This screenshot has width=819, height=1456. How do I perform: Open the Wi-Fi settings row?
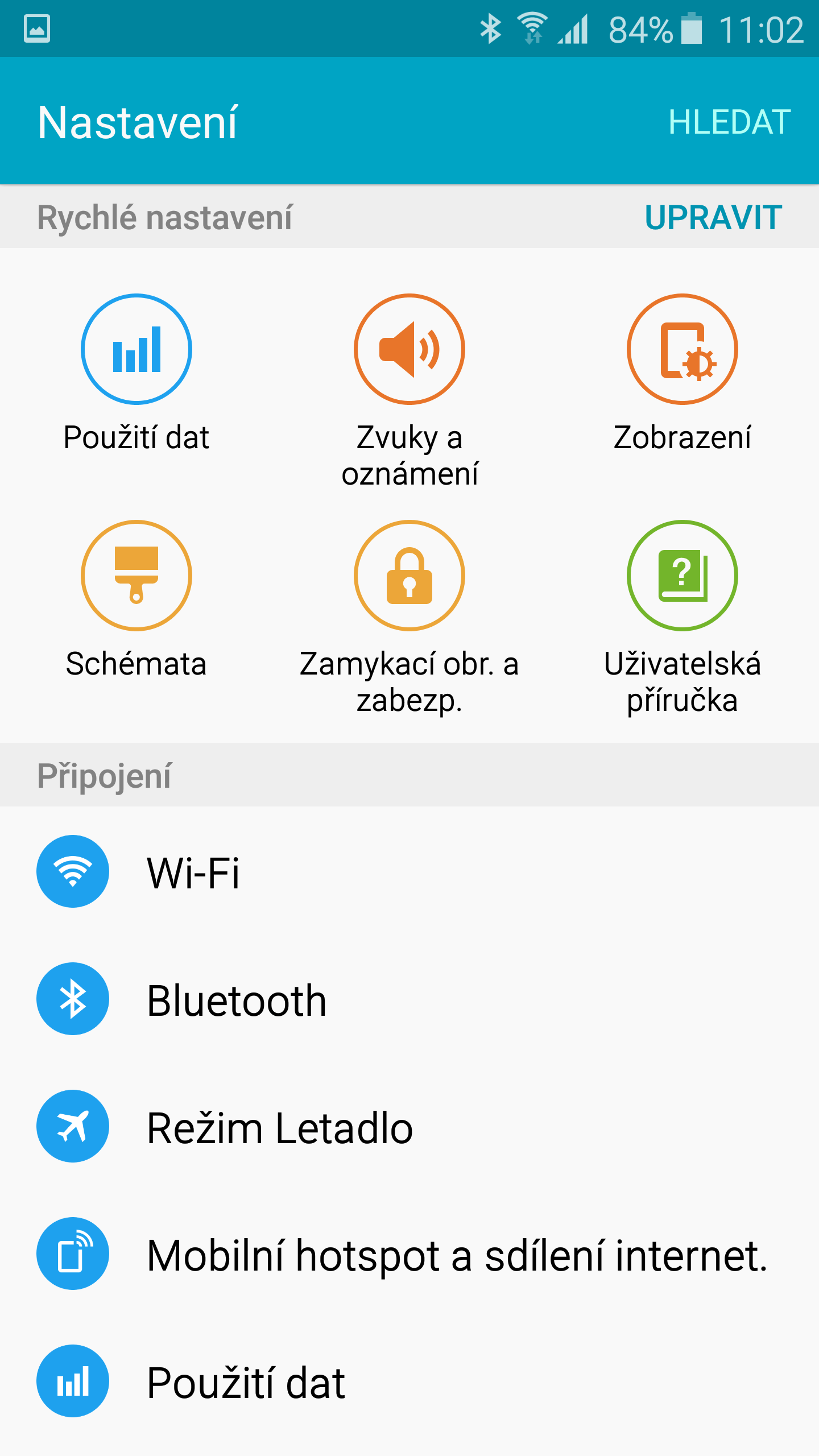(409, 871)
